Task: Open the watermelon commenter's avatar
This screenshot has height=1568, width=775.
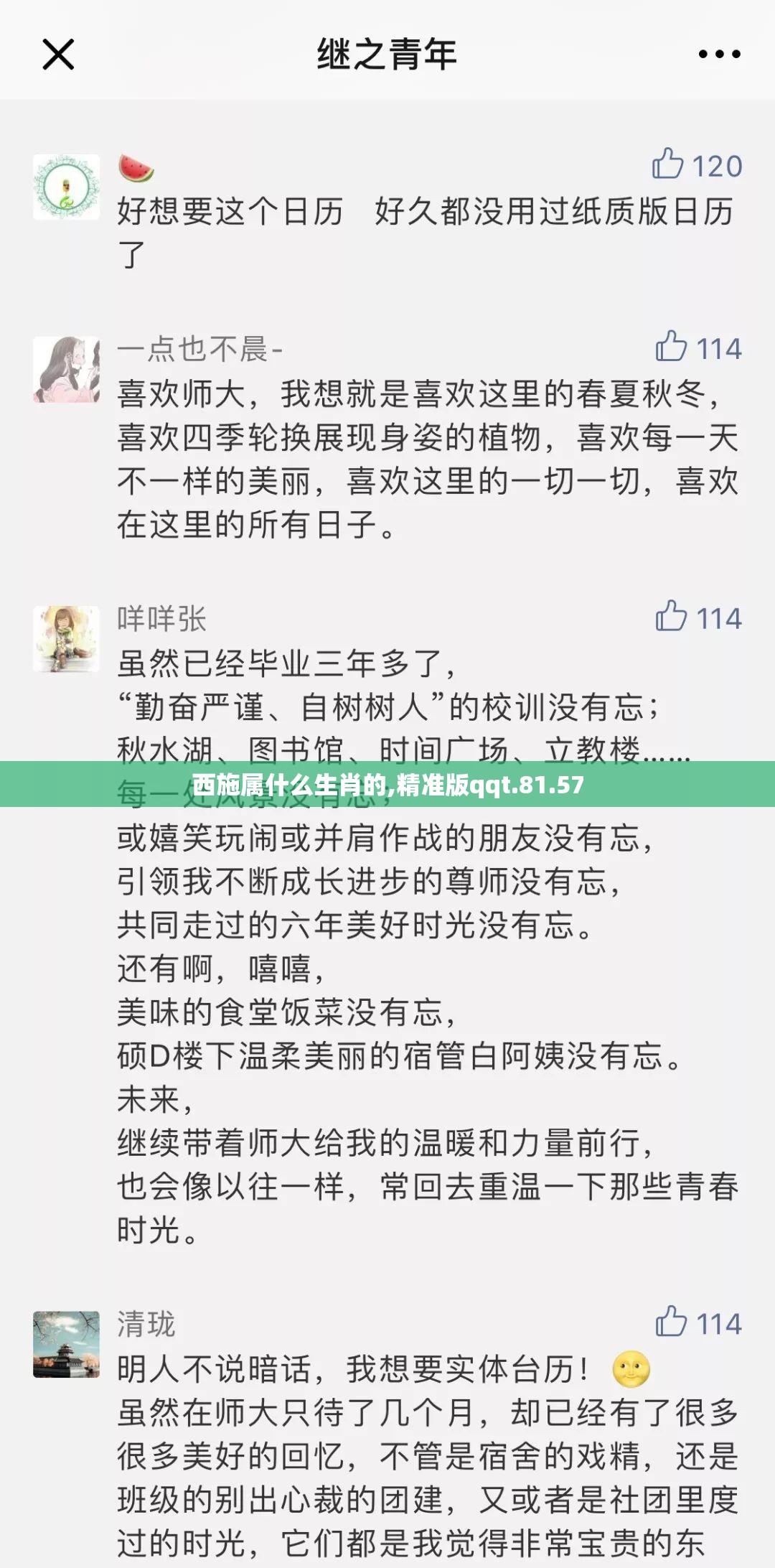Action: coord(66,186)
